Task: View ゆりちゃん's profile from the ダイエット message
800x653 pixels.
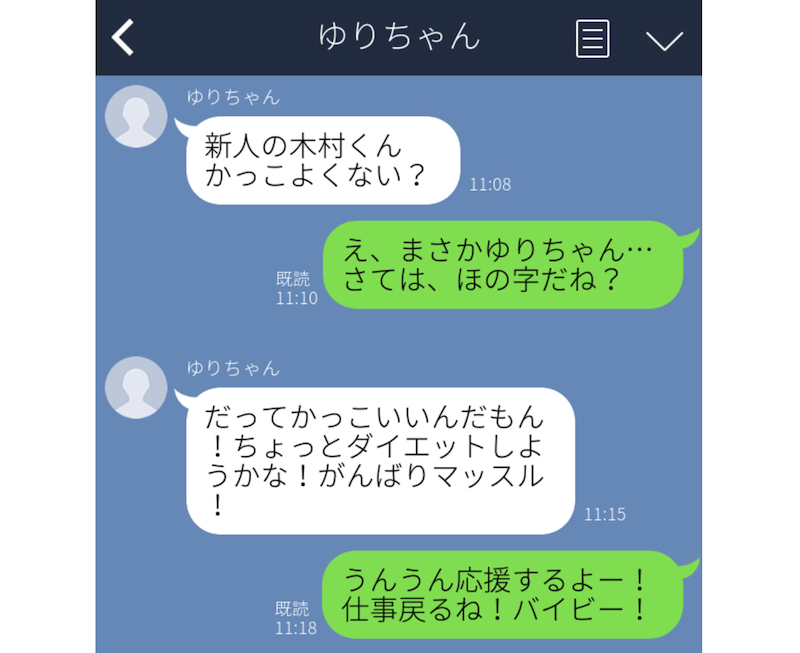Action: pos(136,387)
